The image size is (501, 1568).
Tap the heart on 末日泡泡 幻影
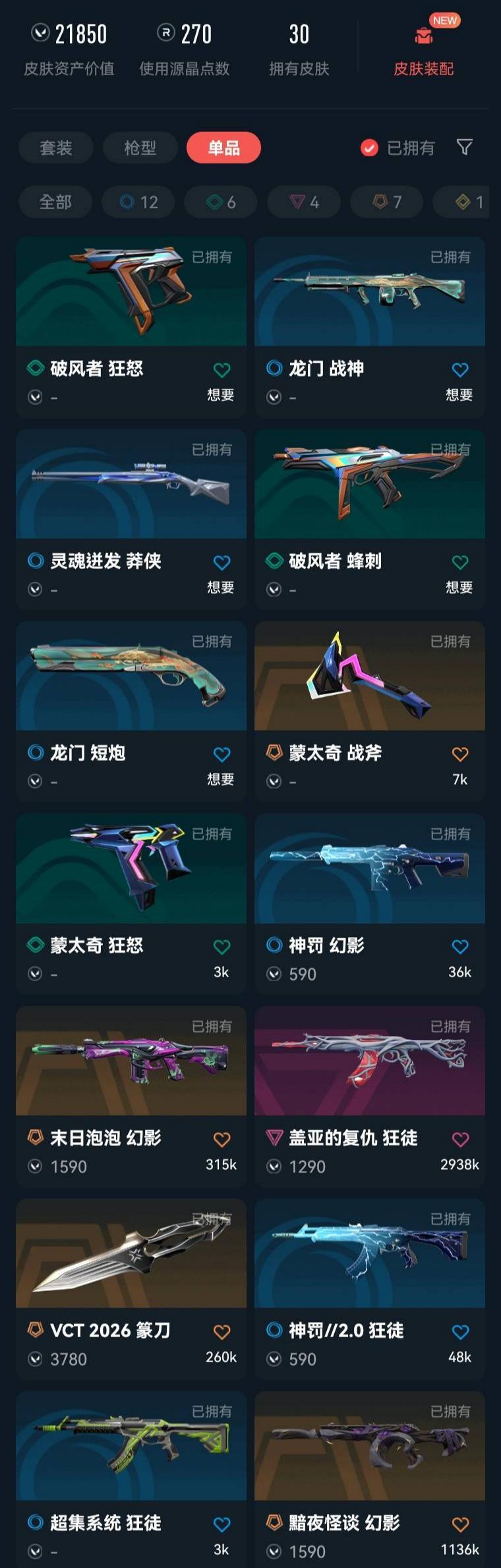221,1139
